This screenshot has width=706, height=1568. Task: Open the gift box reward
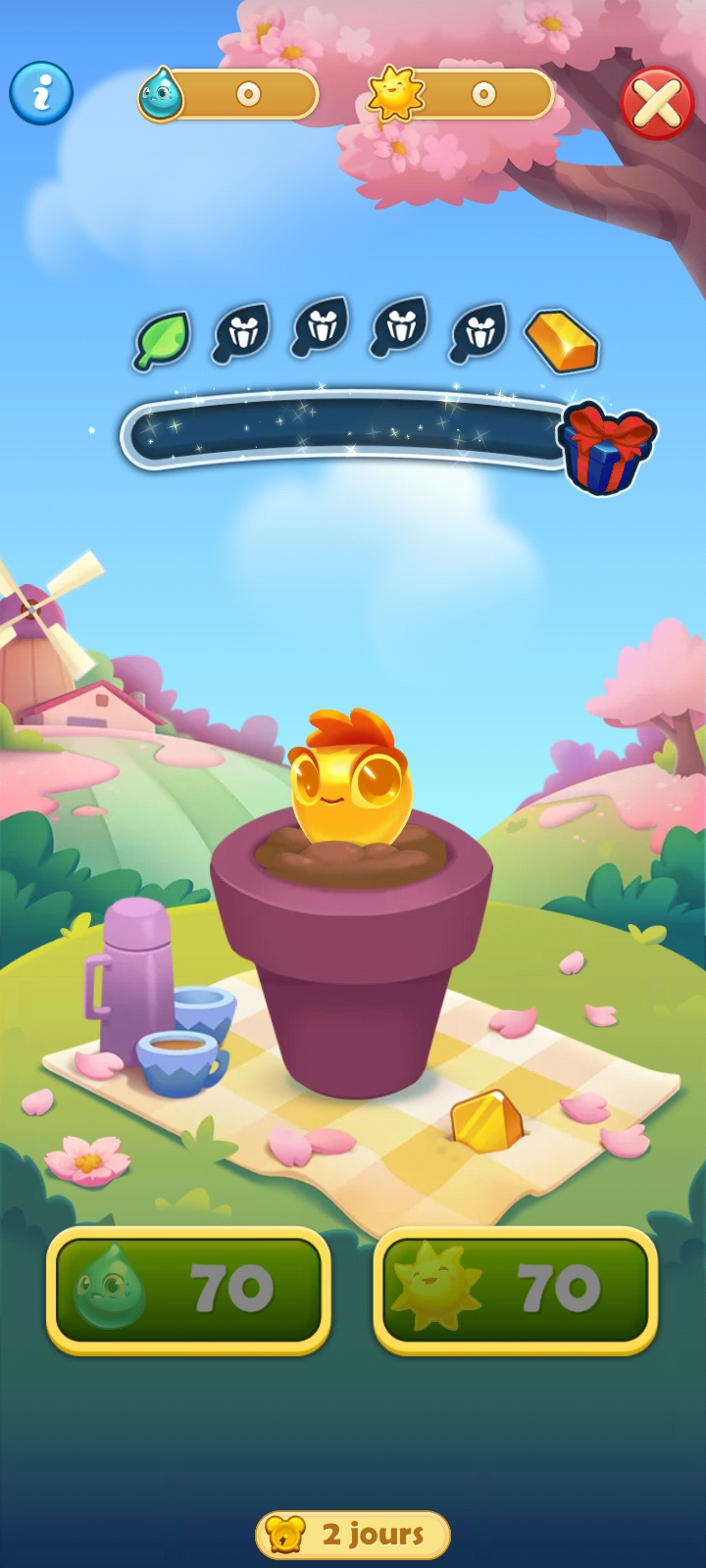[x=606, y=446]
